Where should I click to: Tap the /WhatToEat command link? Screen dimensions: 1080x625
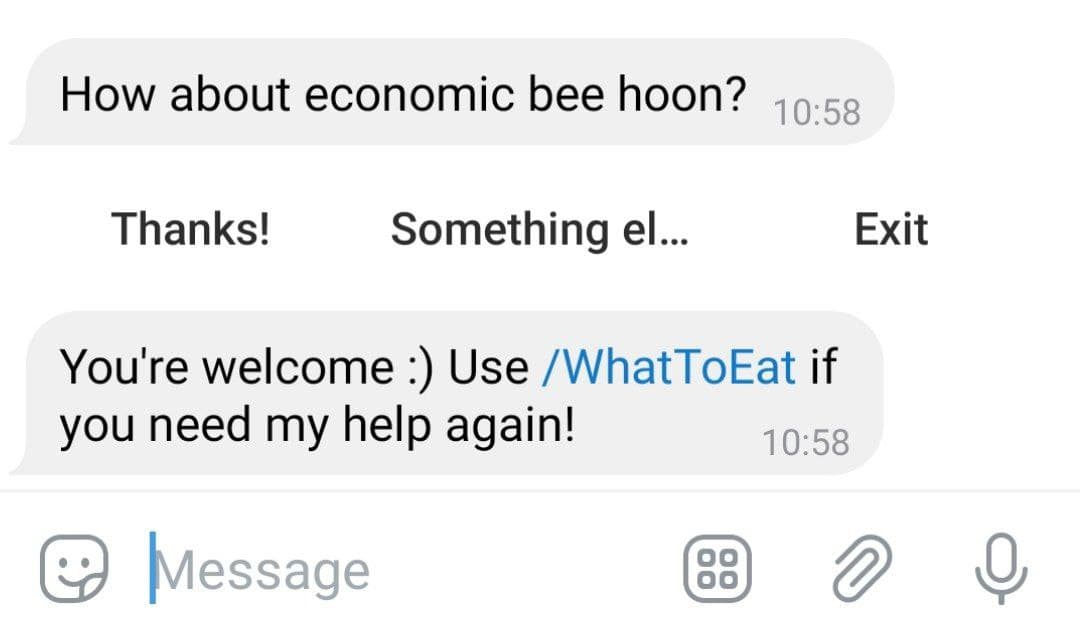[668, 367]
